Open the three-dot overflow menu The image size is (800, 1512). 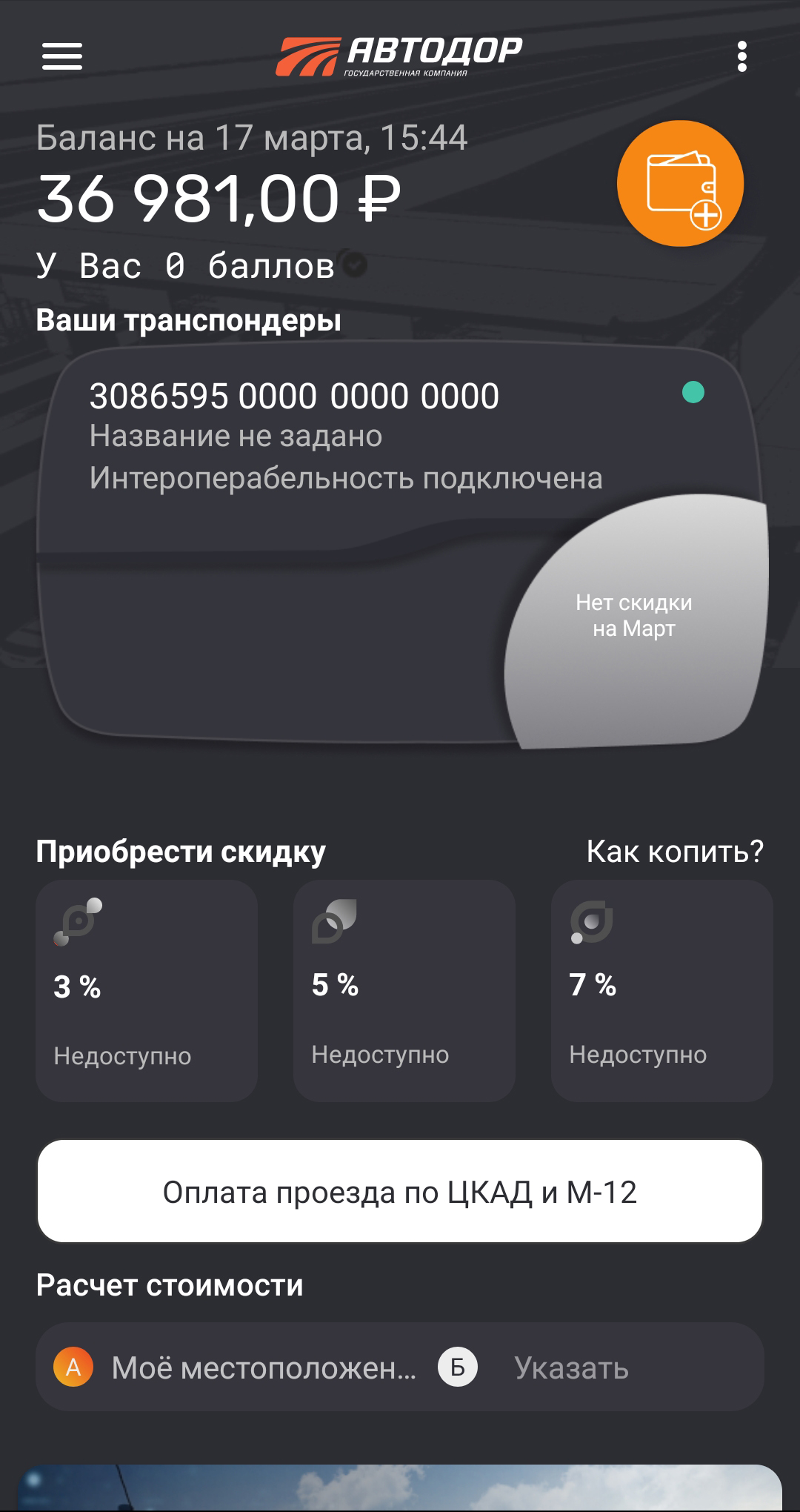click(x=741, y=56)
